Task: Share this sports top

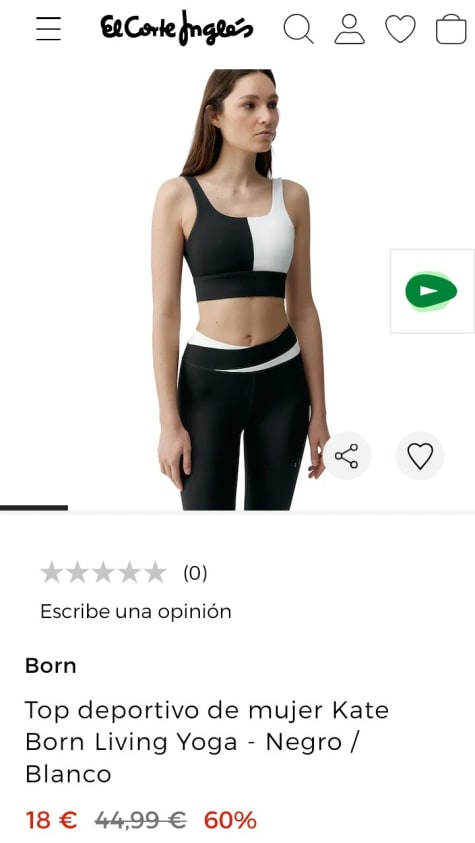Action: (x=347, y=456)
